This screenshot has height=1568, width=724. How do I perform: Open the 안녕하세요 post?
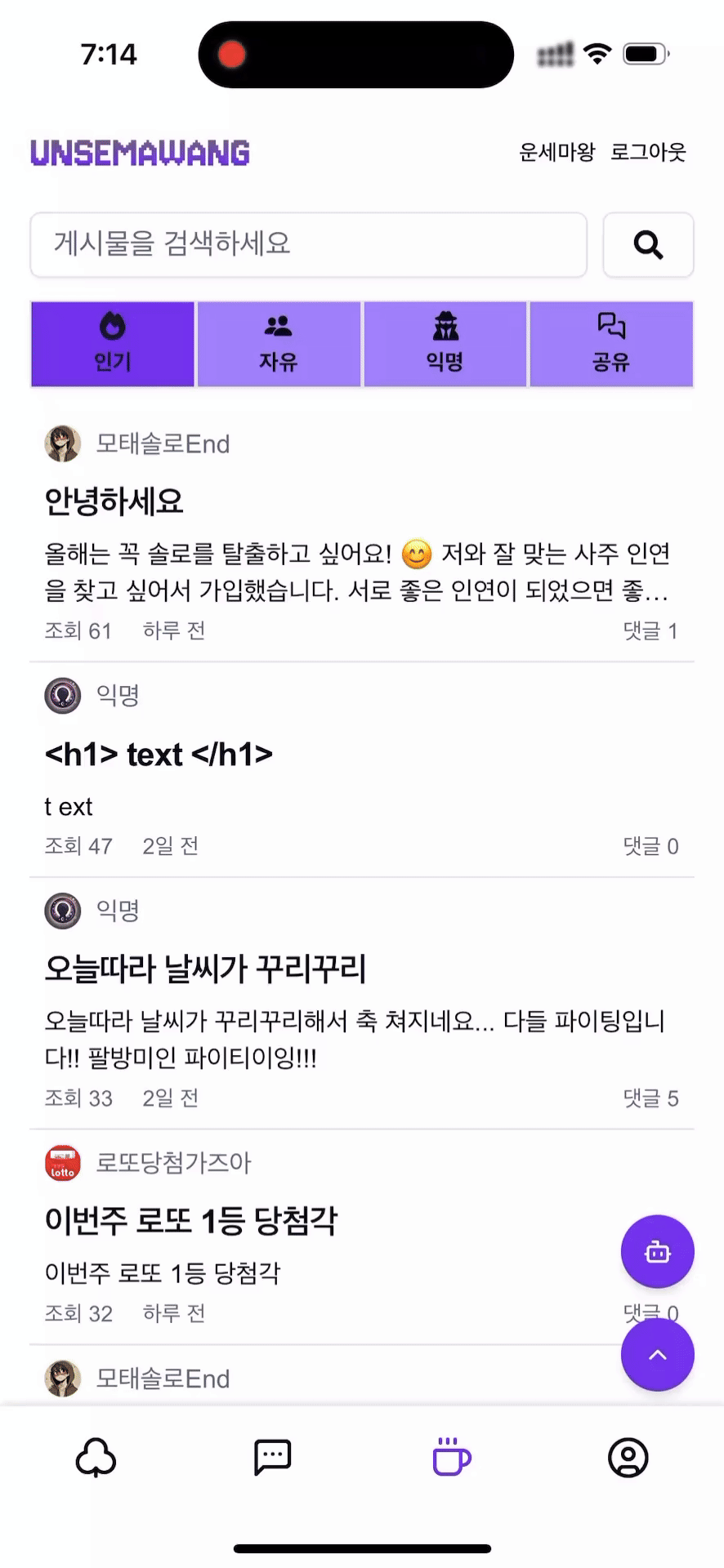(114, 501)
